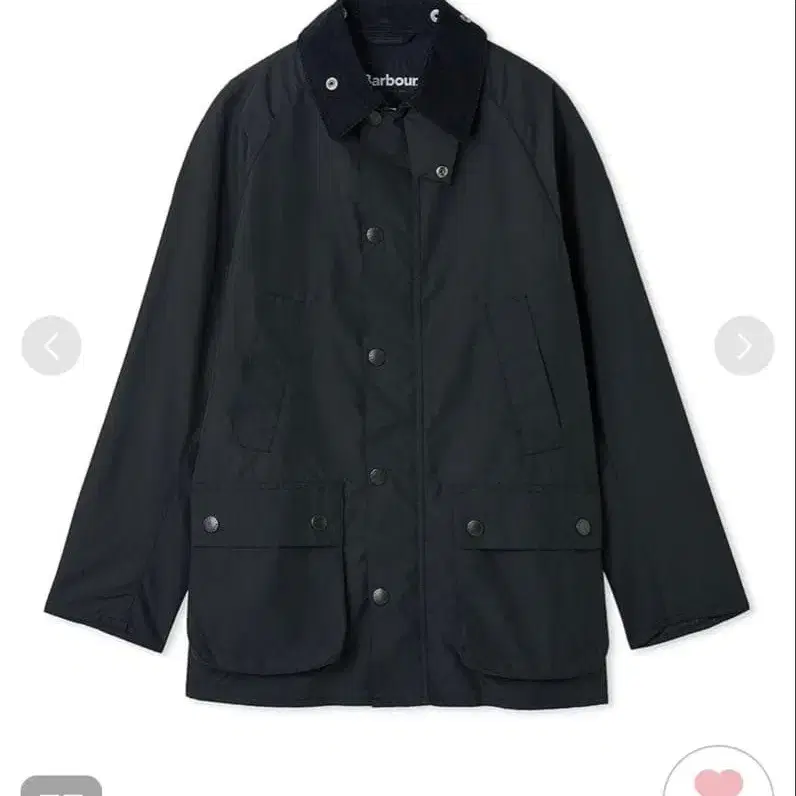
Task: Show the next product image
Action: 744,346
